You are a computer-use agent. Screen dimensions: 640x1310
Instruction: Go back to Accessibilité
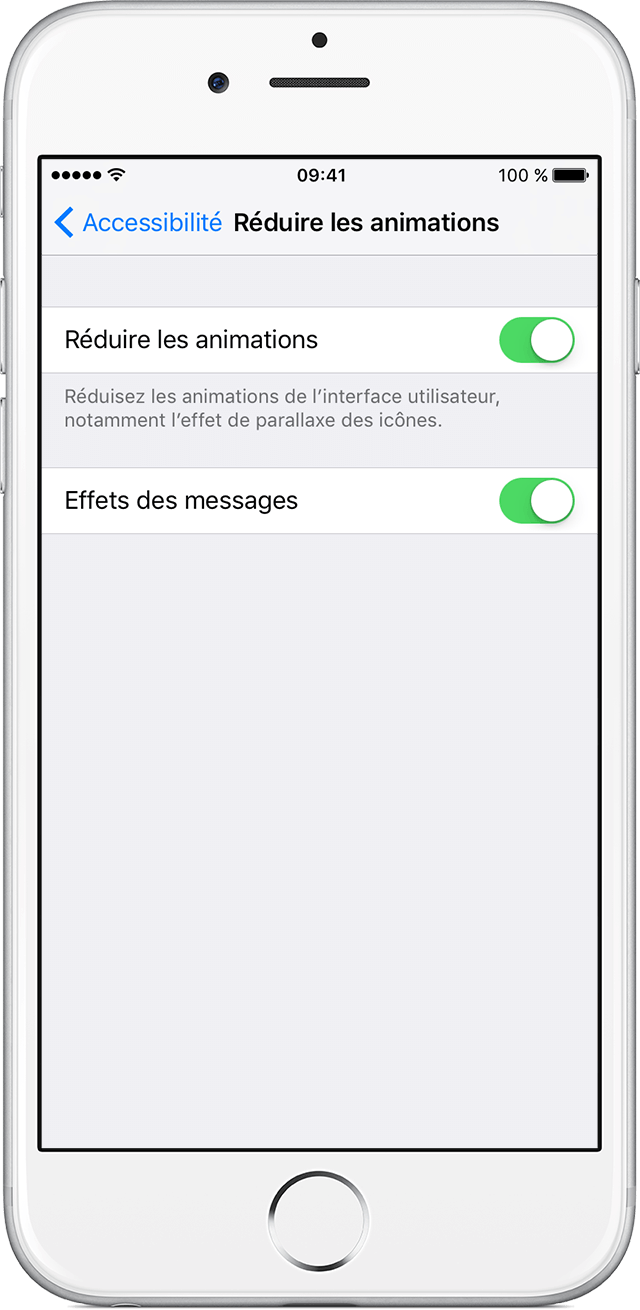pyautogui.click(x=138, y=222)
